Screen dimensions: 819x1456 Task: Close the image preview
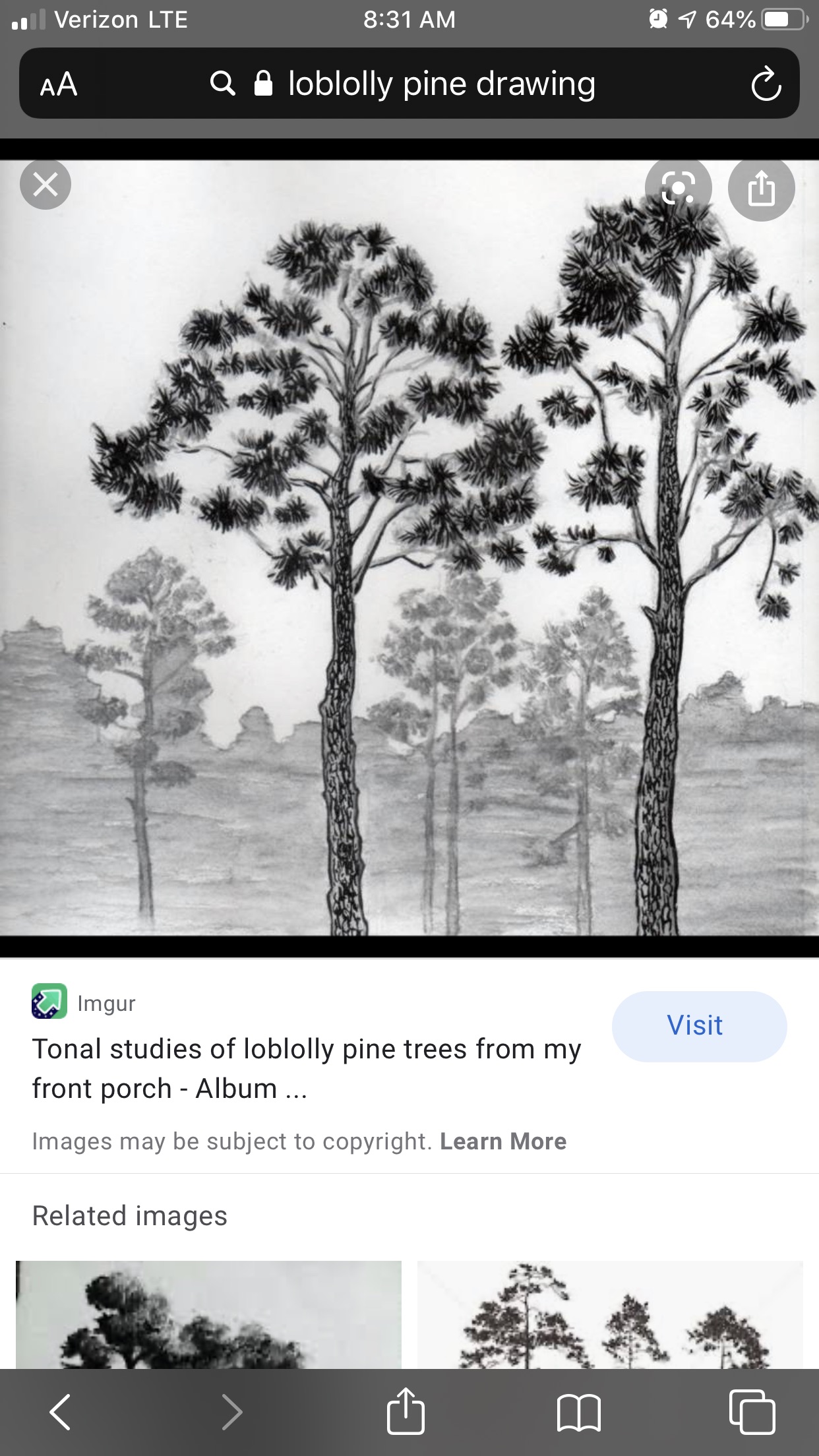pyautogui.click(x=45, y=185)
